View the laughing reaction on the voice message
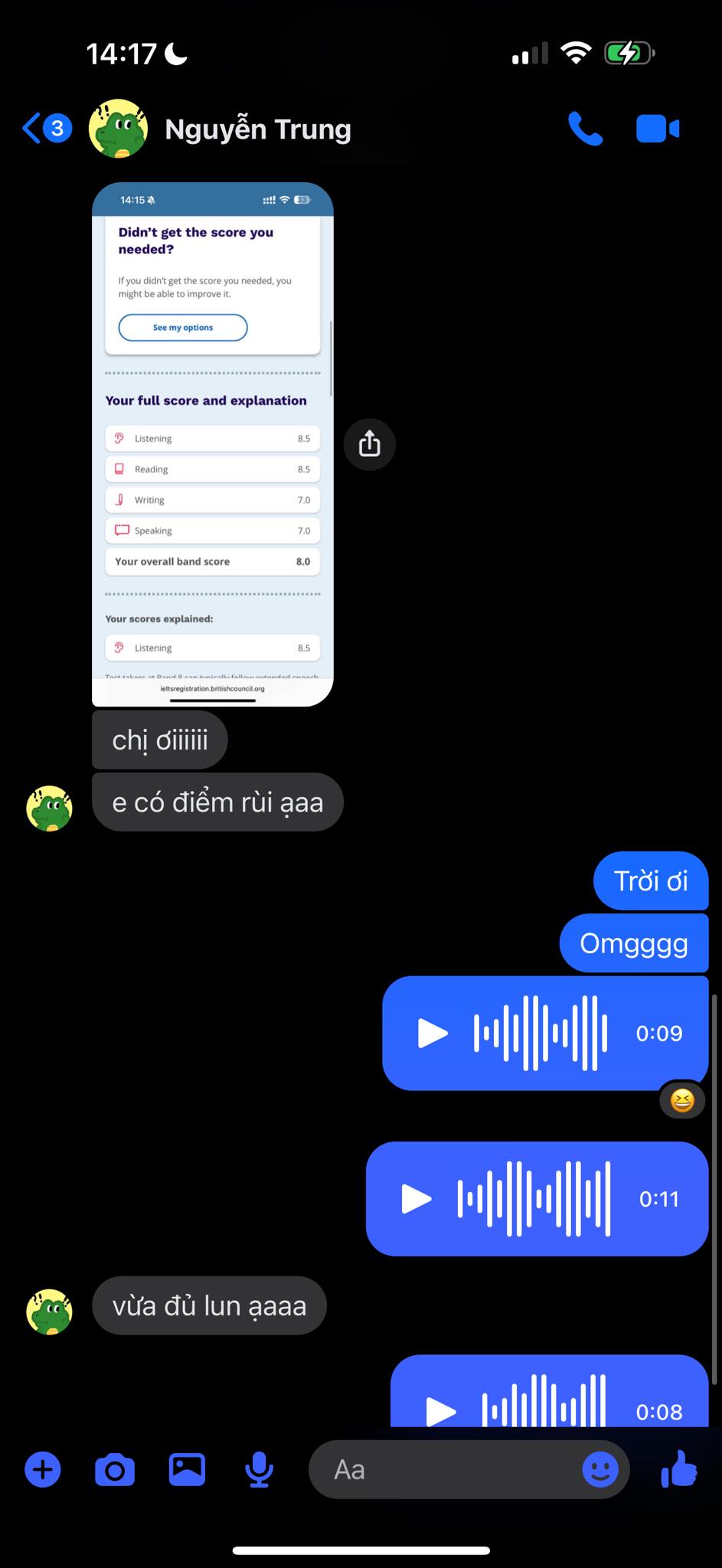The image size is (722, 1568). [x=681, y=1101]
